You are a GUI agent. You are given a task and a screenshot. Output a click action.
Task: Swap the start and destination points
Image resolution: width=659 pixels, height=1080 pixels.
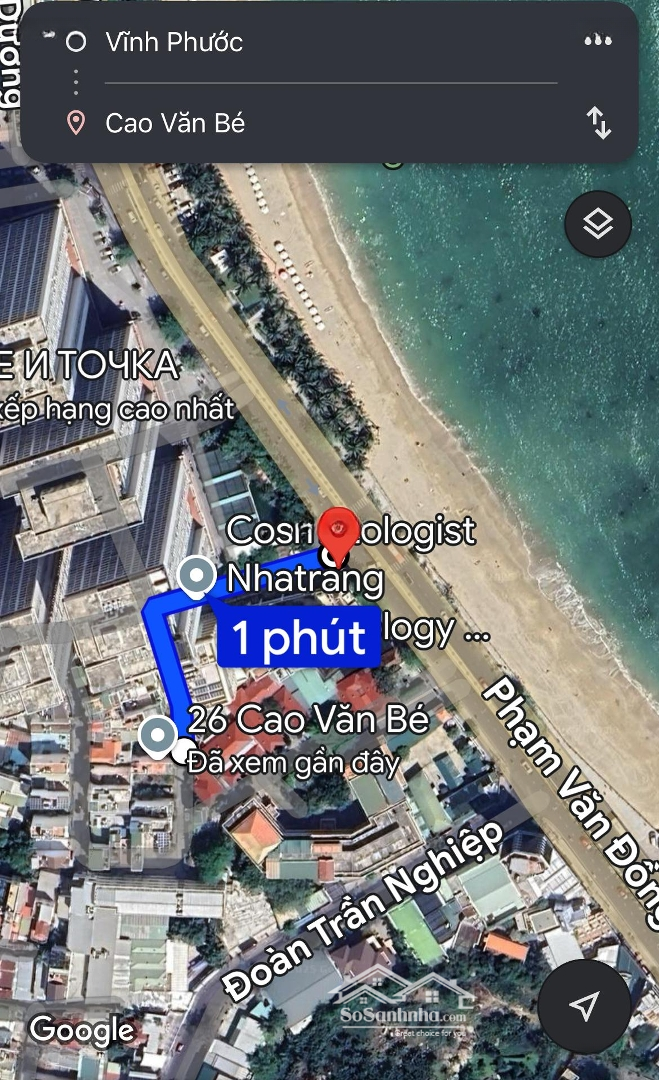coord(598,123)
